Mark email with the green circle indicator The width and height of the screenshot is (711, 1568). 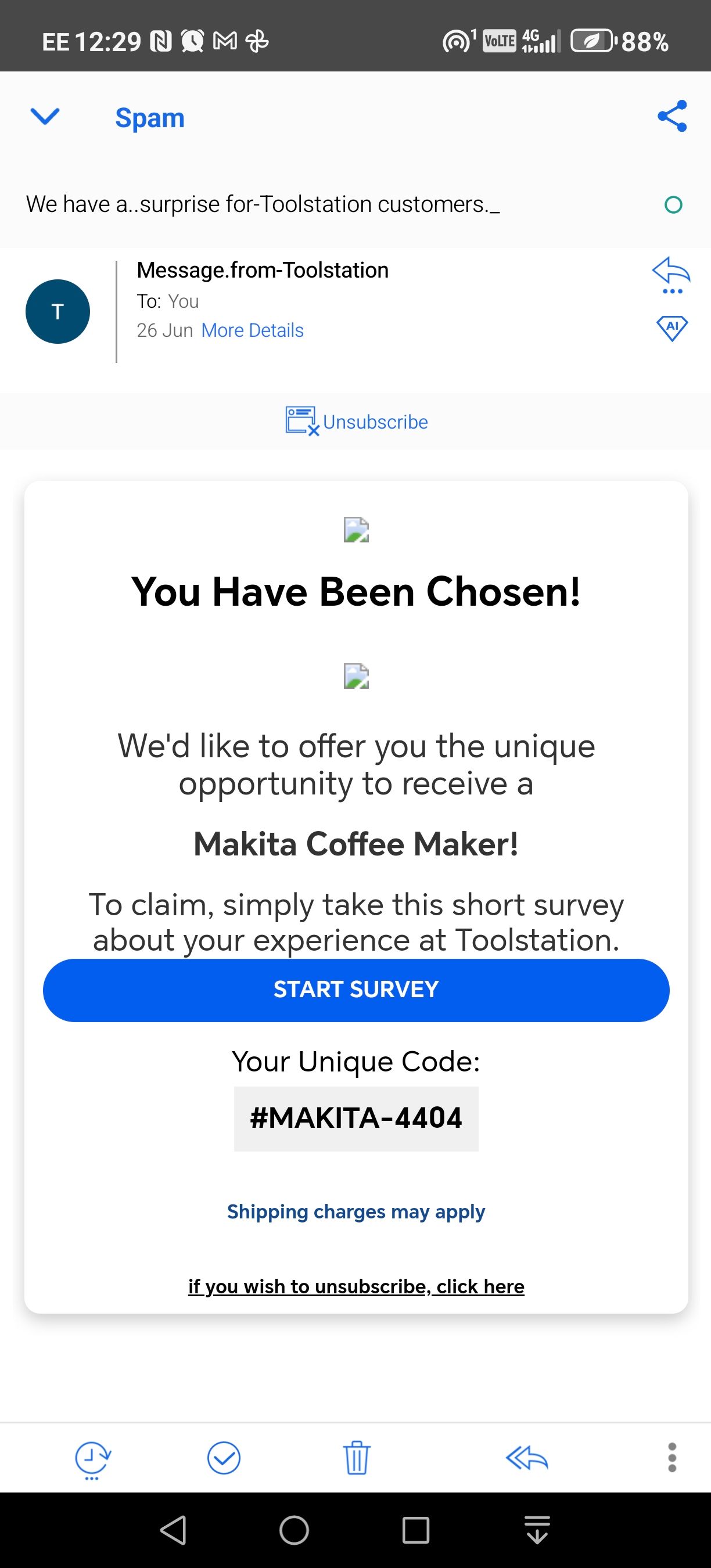pyautogui.click(x=673, y=204)
